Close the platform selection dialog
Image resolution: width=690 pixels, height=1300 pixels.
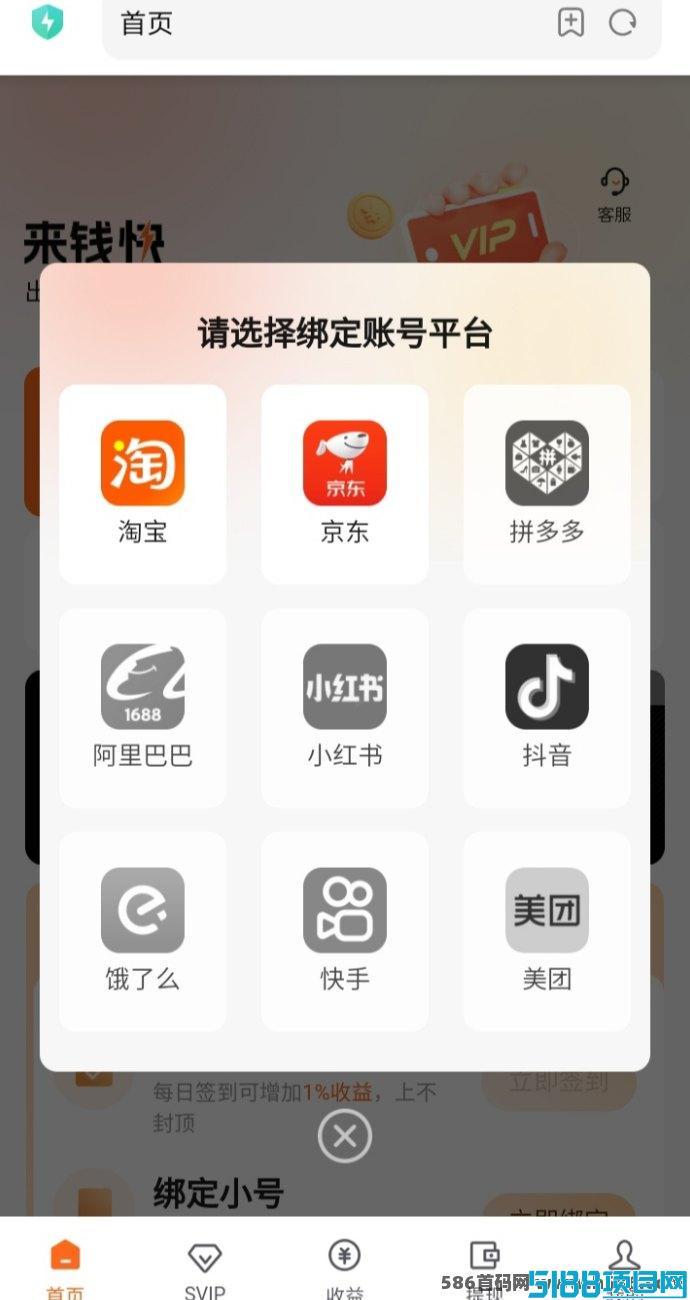[345, 1136]
